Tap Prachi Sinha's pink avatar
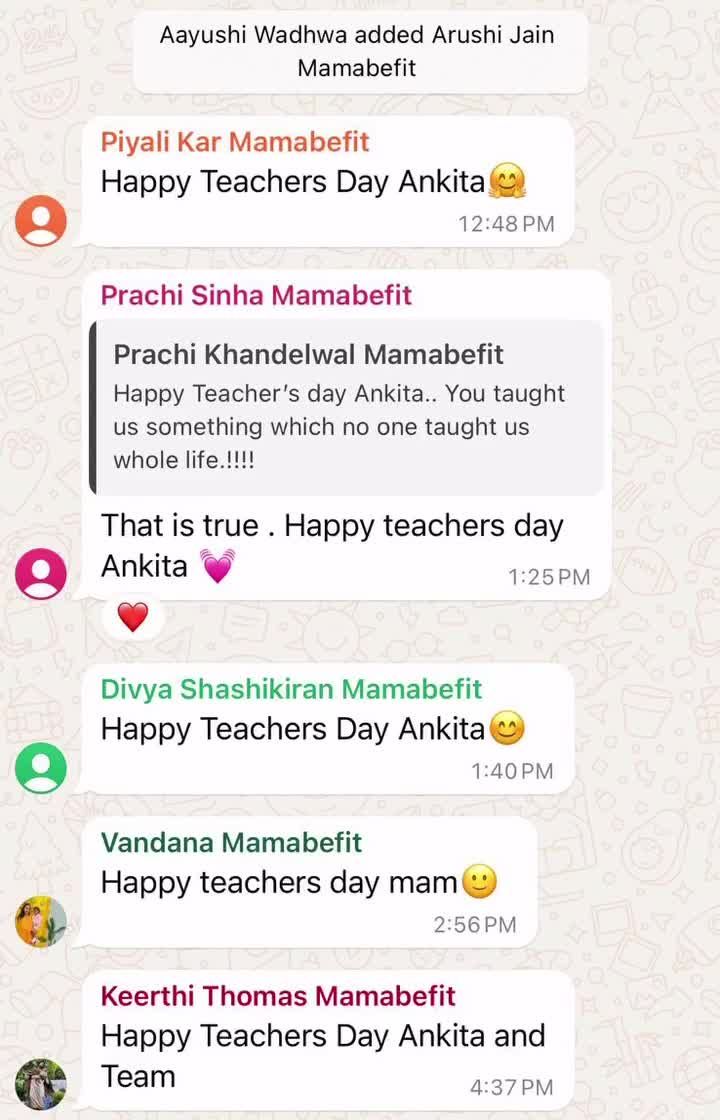 [41, 574]
